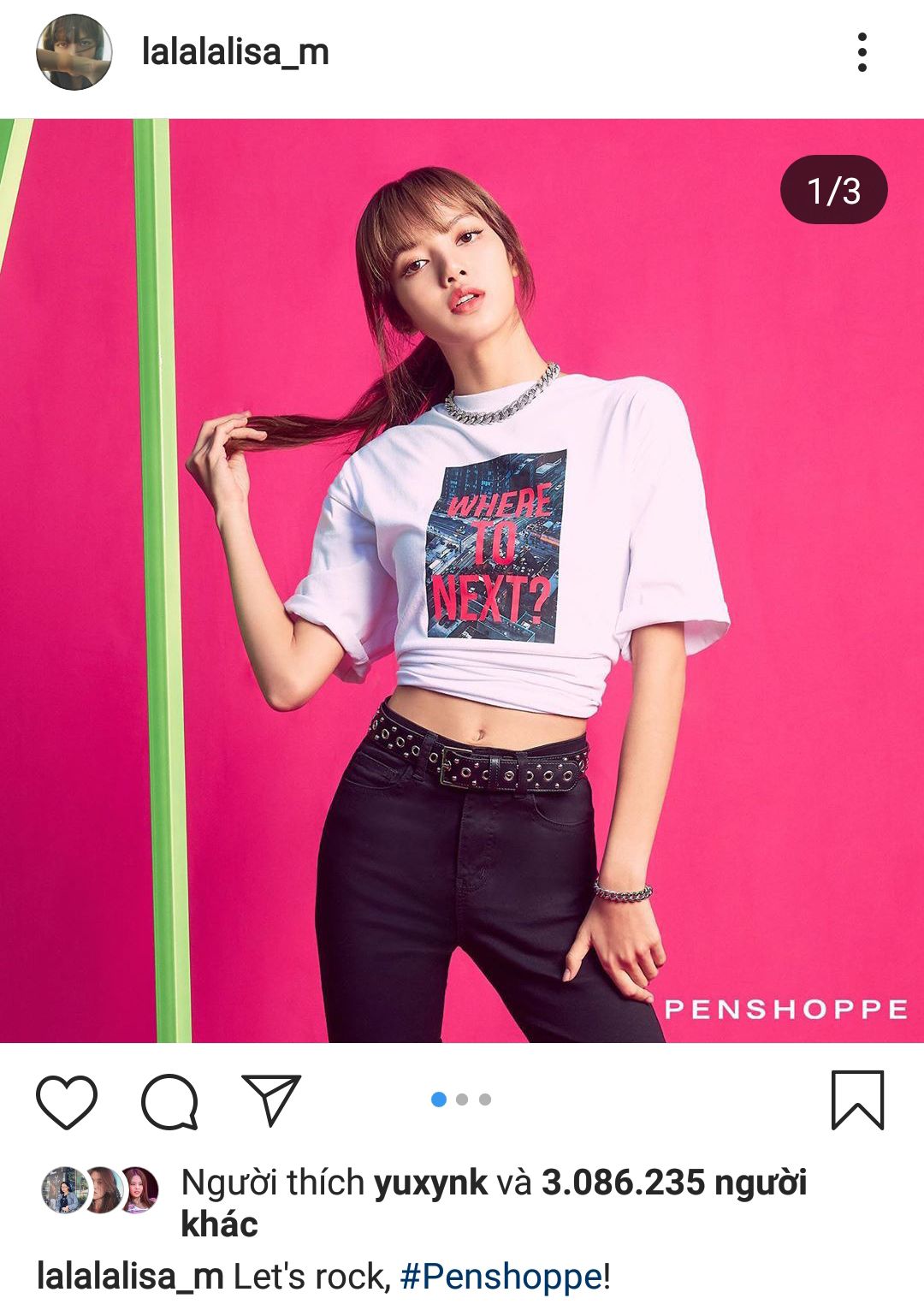Open the profile picture in the post header
Image resolution: width=924 pixels, height=1304 pixels.
[74, 52]
